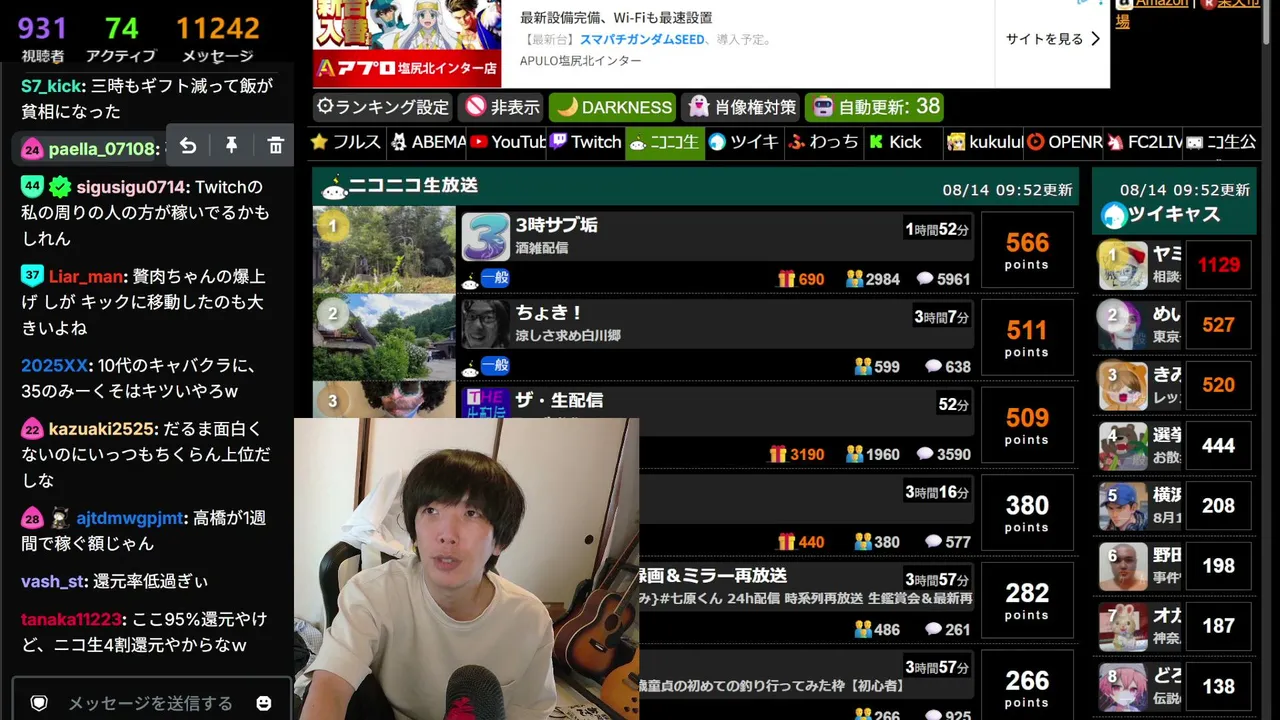
Task: Reply to paella_07108's chat message
Action: coord(188,146)
